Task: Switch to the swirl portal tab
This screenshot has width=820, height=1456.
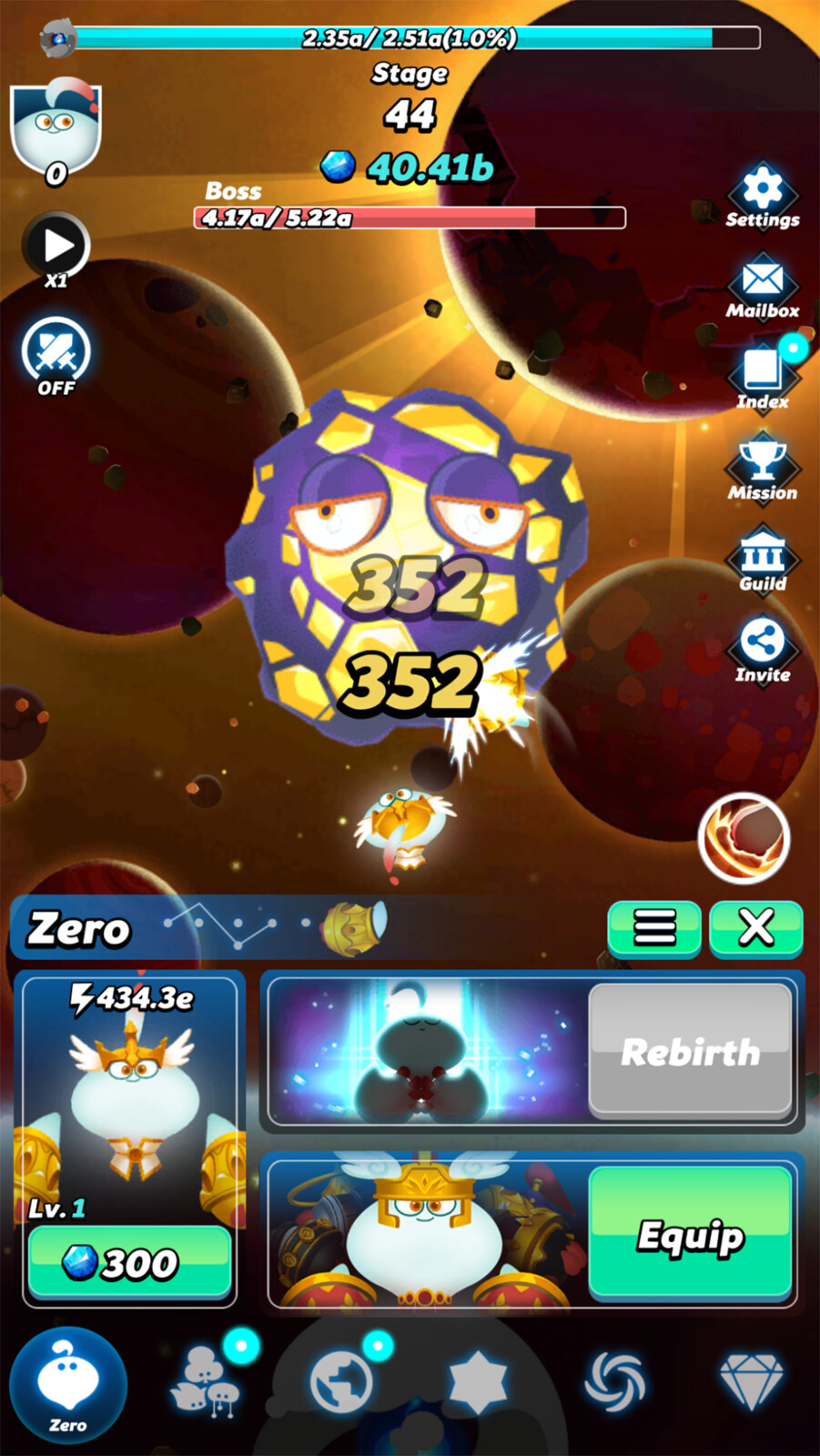Action: [x=614, y=1383]
